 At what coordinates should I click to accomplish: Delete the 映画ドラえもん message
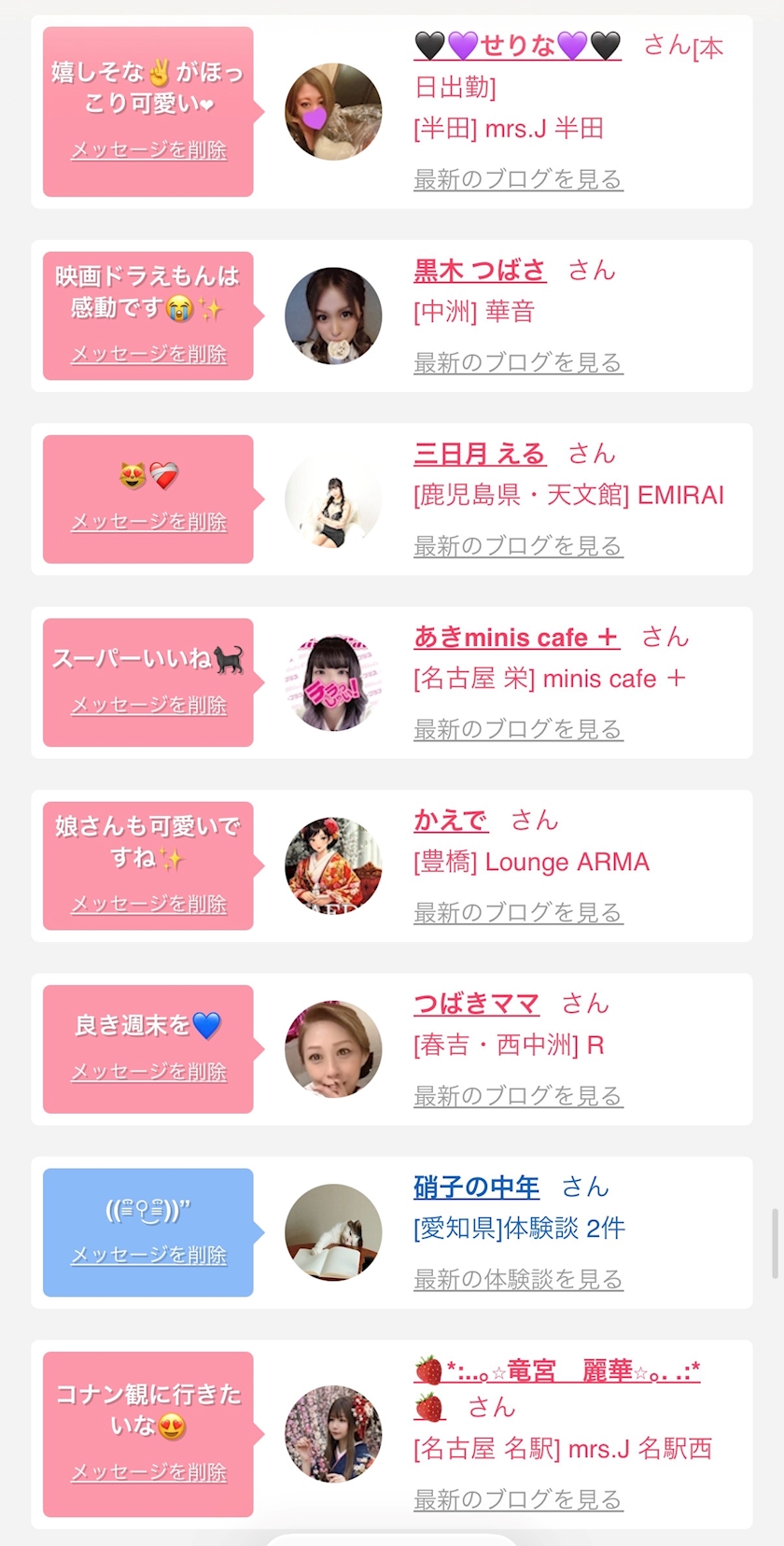tap(148, 355)
